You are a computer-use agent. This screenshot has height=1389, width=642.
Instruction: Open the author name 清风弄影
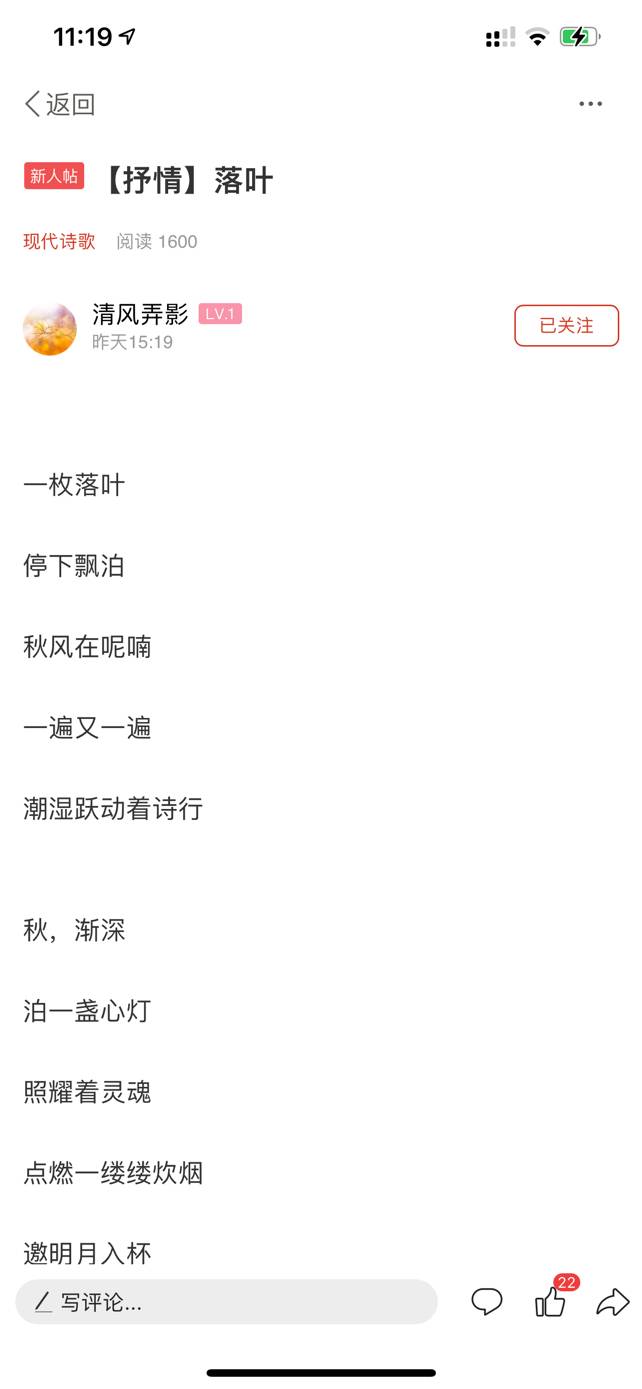point(140,315)
